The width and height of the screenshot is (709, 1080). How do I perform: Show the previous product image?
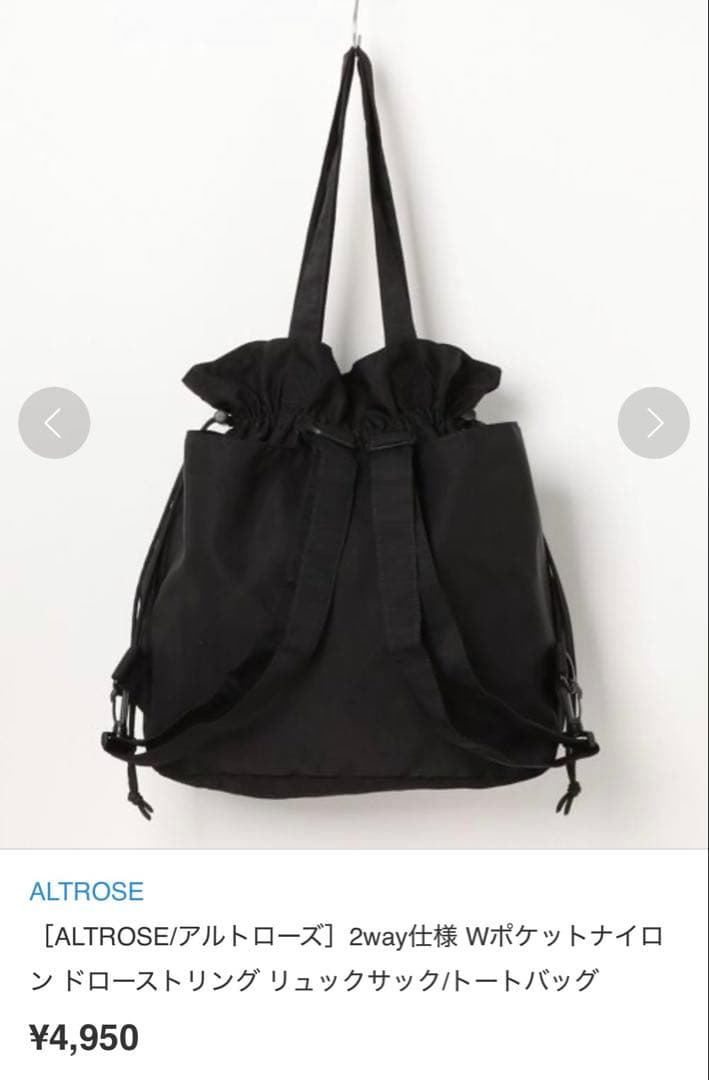[x=54, y=423]
